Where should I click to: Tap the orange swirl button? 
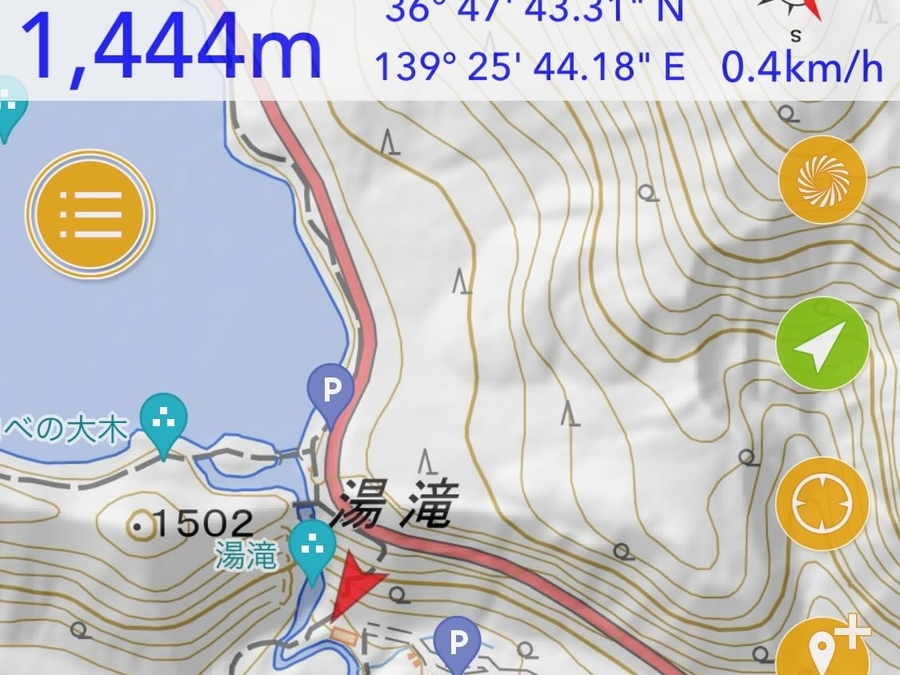(x=822, y=180)
